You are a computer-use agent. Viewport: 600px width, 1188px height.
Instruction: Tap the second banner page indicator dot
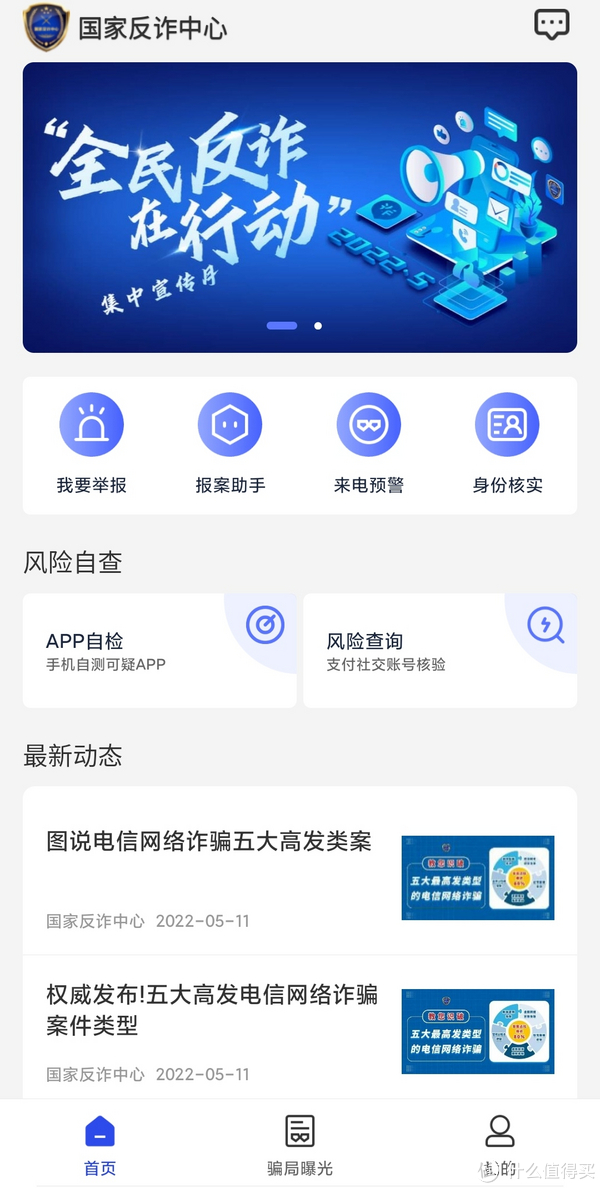click(x=318, y=326)
